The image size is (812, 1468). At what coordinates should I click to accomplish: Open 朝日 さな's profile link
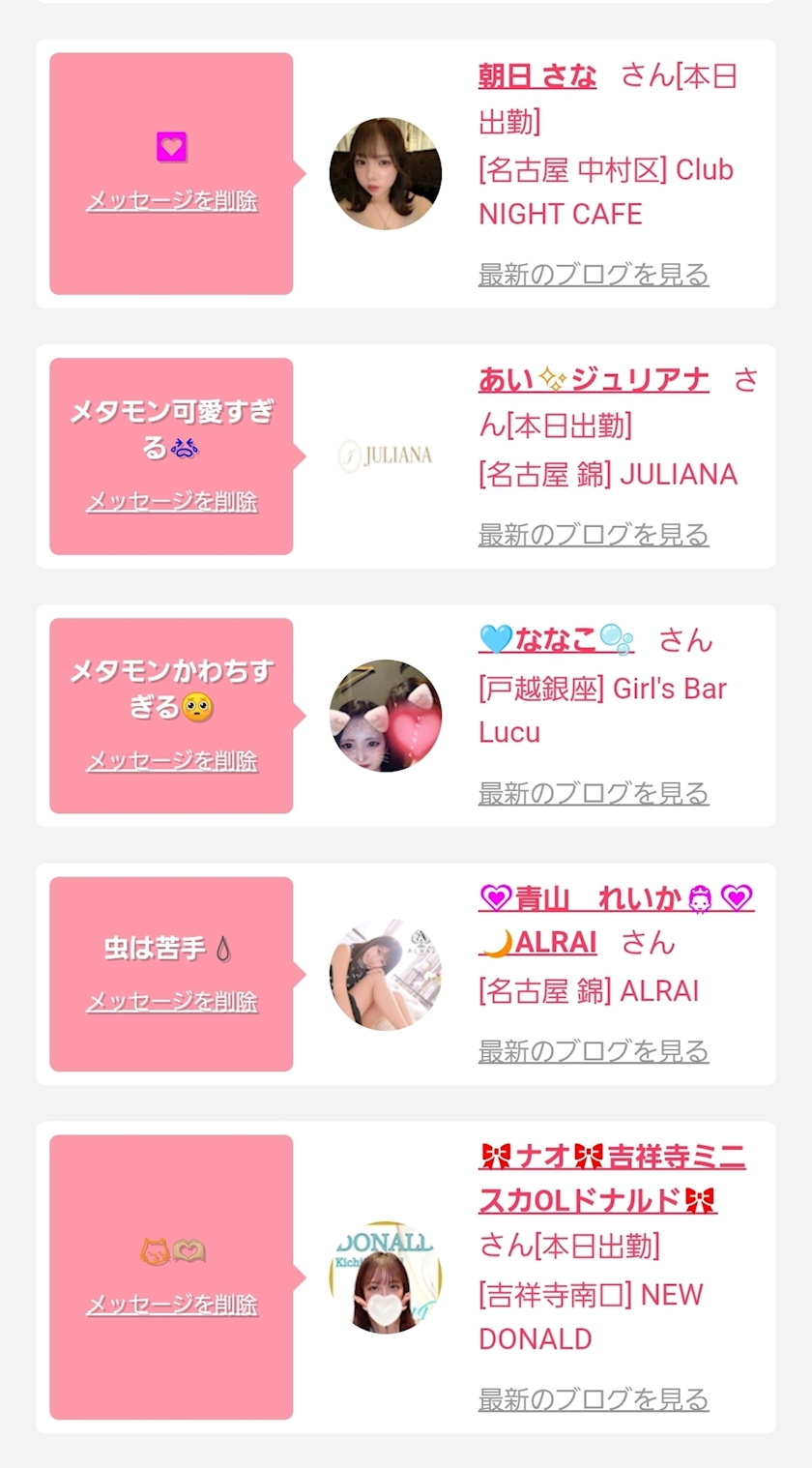(x=537, y=75)
